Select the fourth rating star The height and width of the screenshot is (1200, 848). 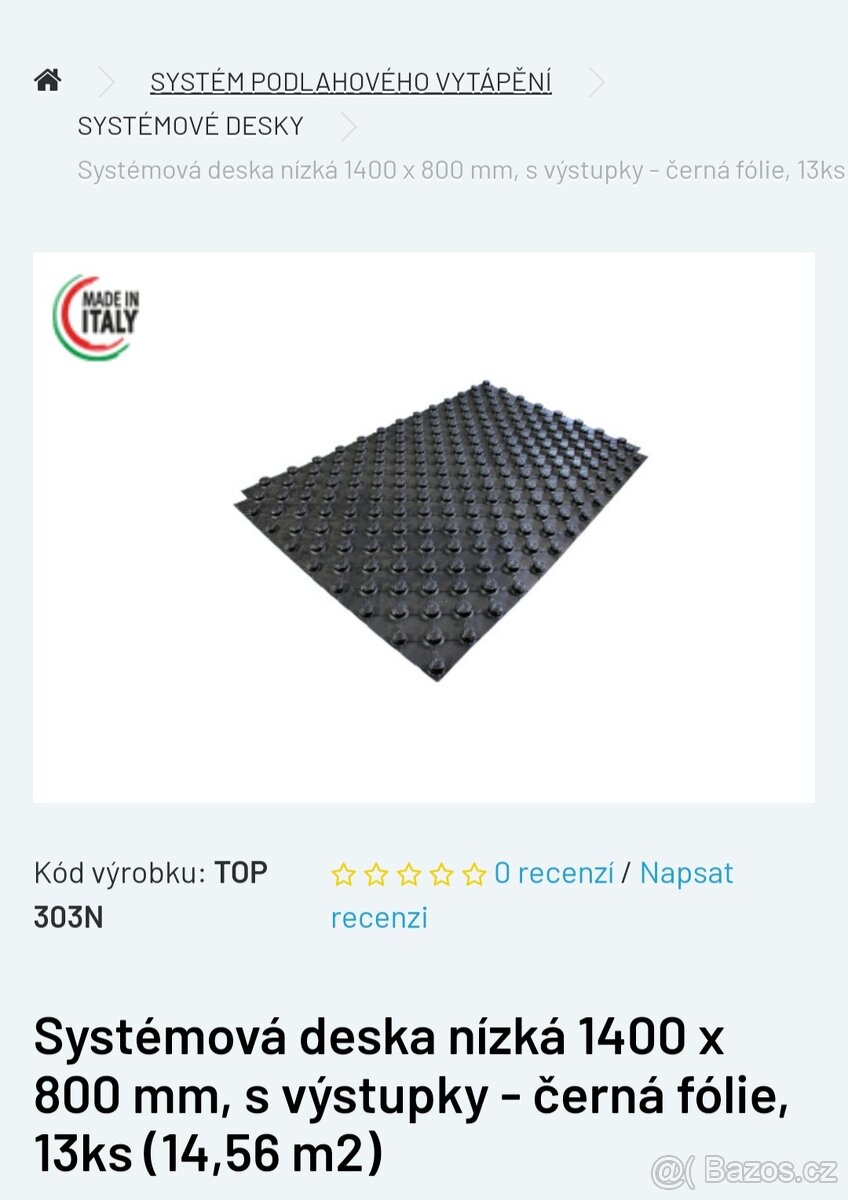(438, 872)
